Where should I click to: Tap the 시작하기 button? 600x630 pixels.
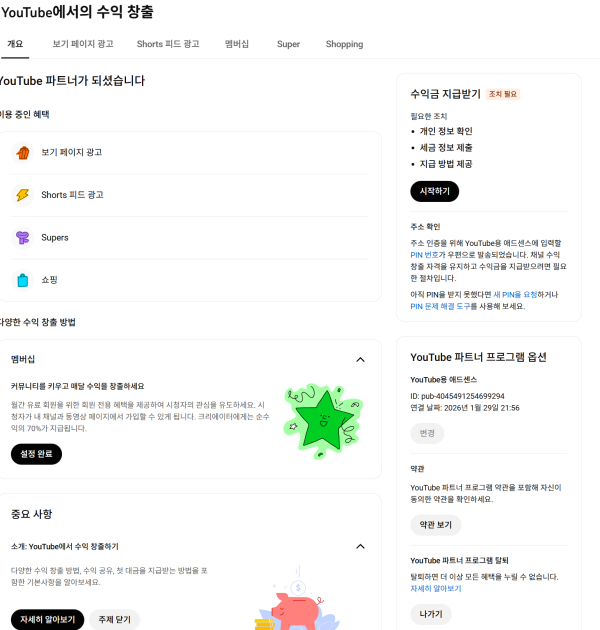pos(434,191)
